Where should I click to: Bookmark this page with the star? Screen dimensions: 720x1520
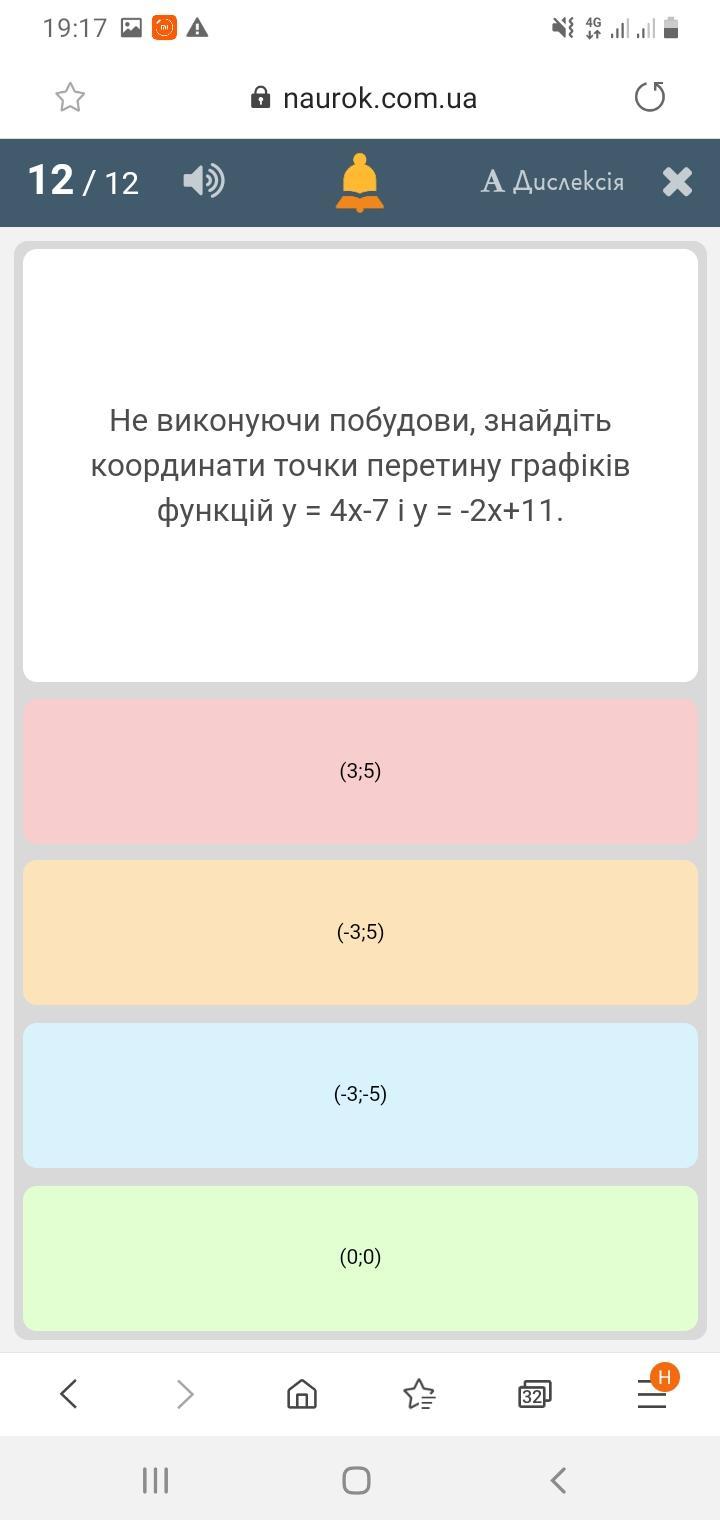pos(70,97)
